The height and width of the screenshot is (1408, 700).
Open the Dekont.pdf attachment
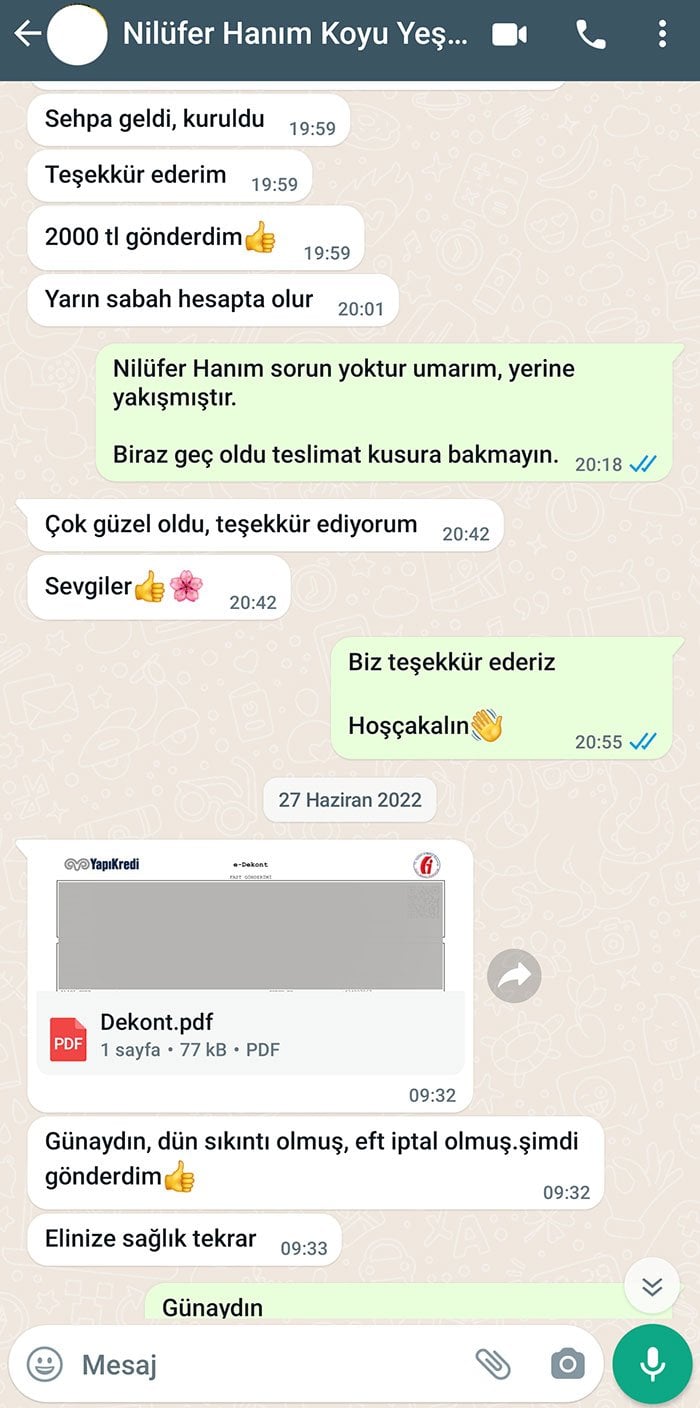click(x=250, y=1035)
